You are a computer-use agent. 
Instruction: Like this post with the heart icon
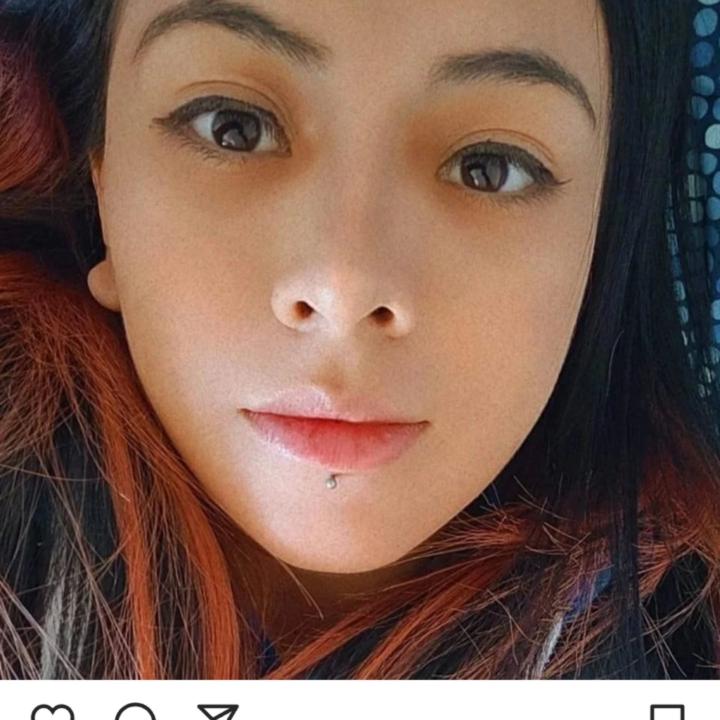tap(52, 713)
